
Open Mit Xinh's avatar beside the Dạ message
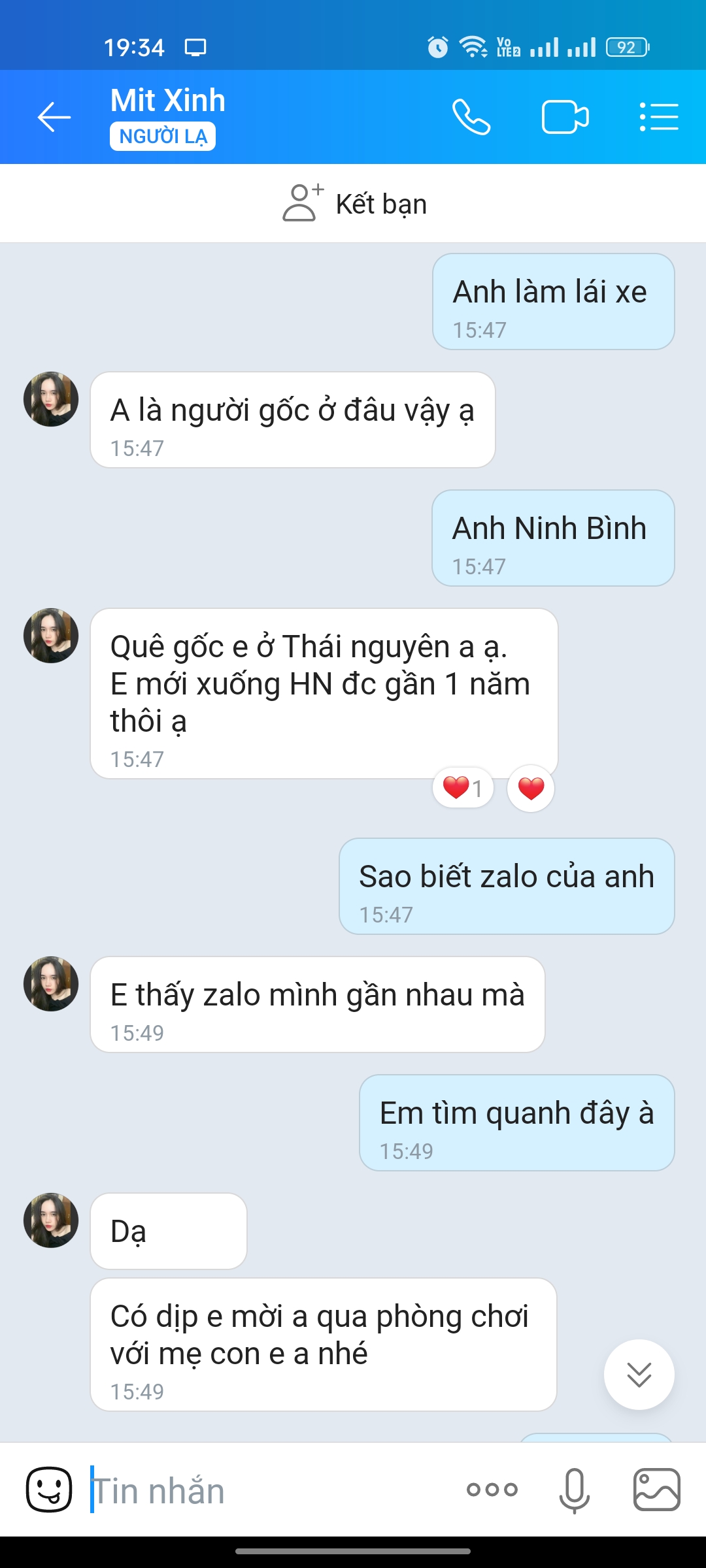(51, 1220)
